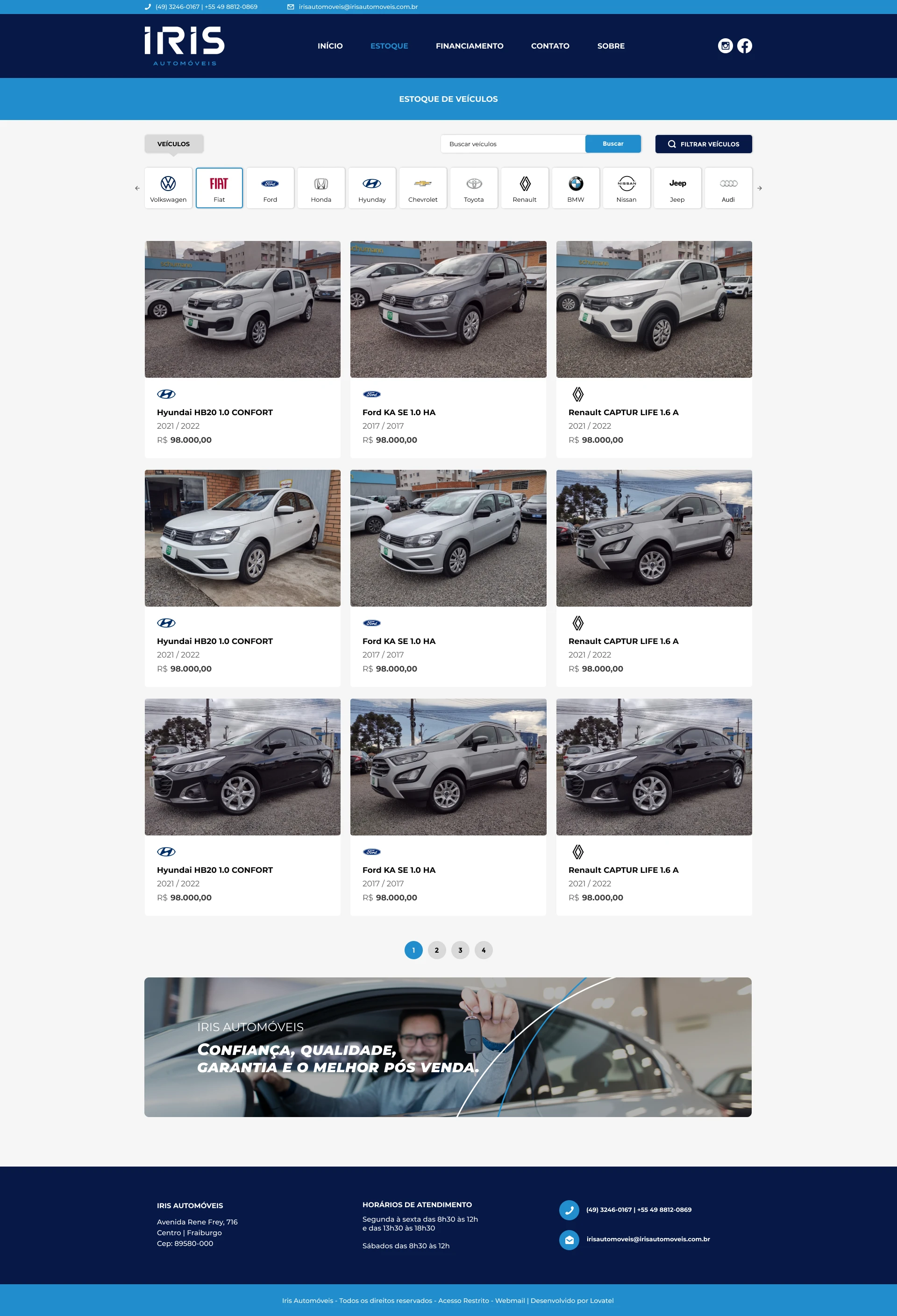
Task: Filter by the BMW brand tile
Action: coord(576,188)
